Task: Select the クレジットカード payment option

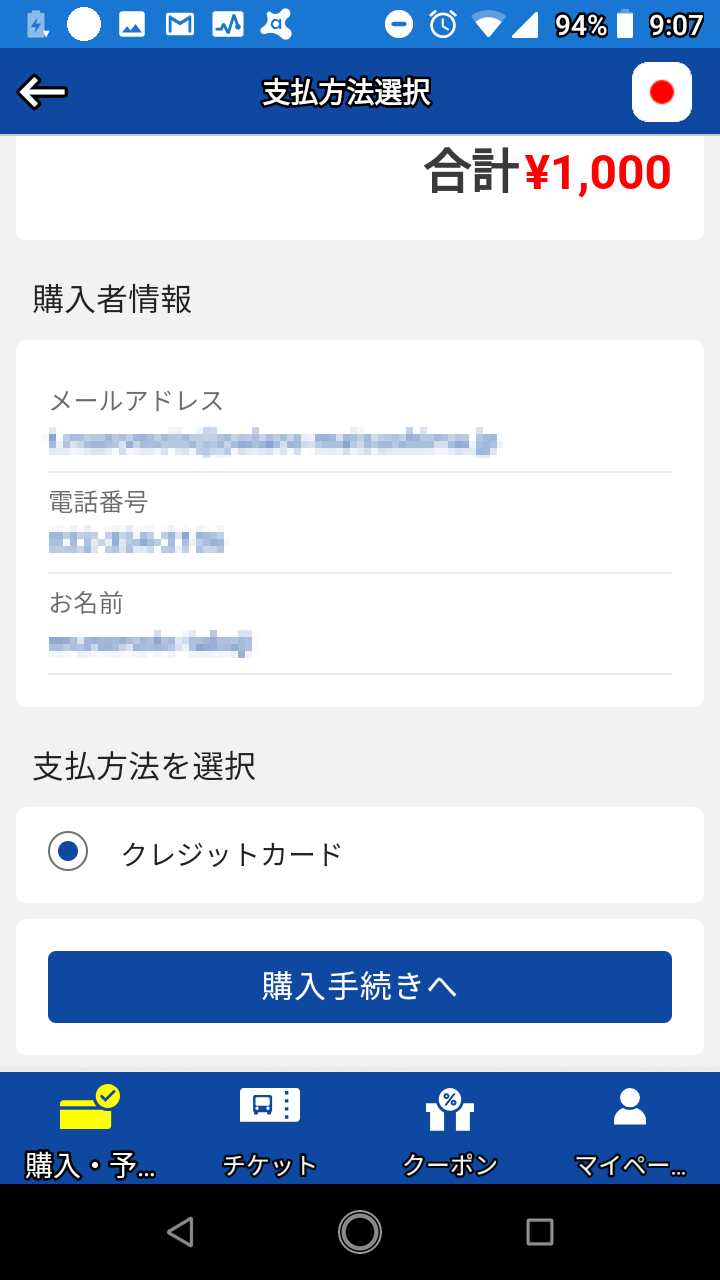Action: [68, 852]
